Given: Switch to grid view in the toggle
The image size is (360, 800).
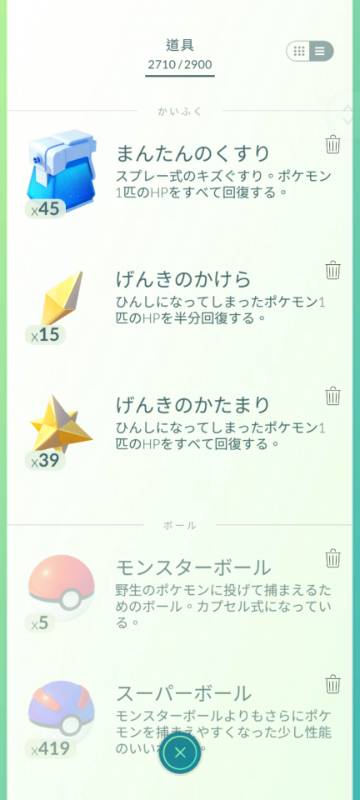Looking at the screenshot, I should [300, 51].
